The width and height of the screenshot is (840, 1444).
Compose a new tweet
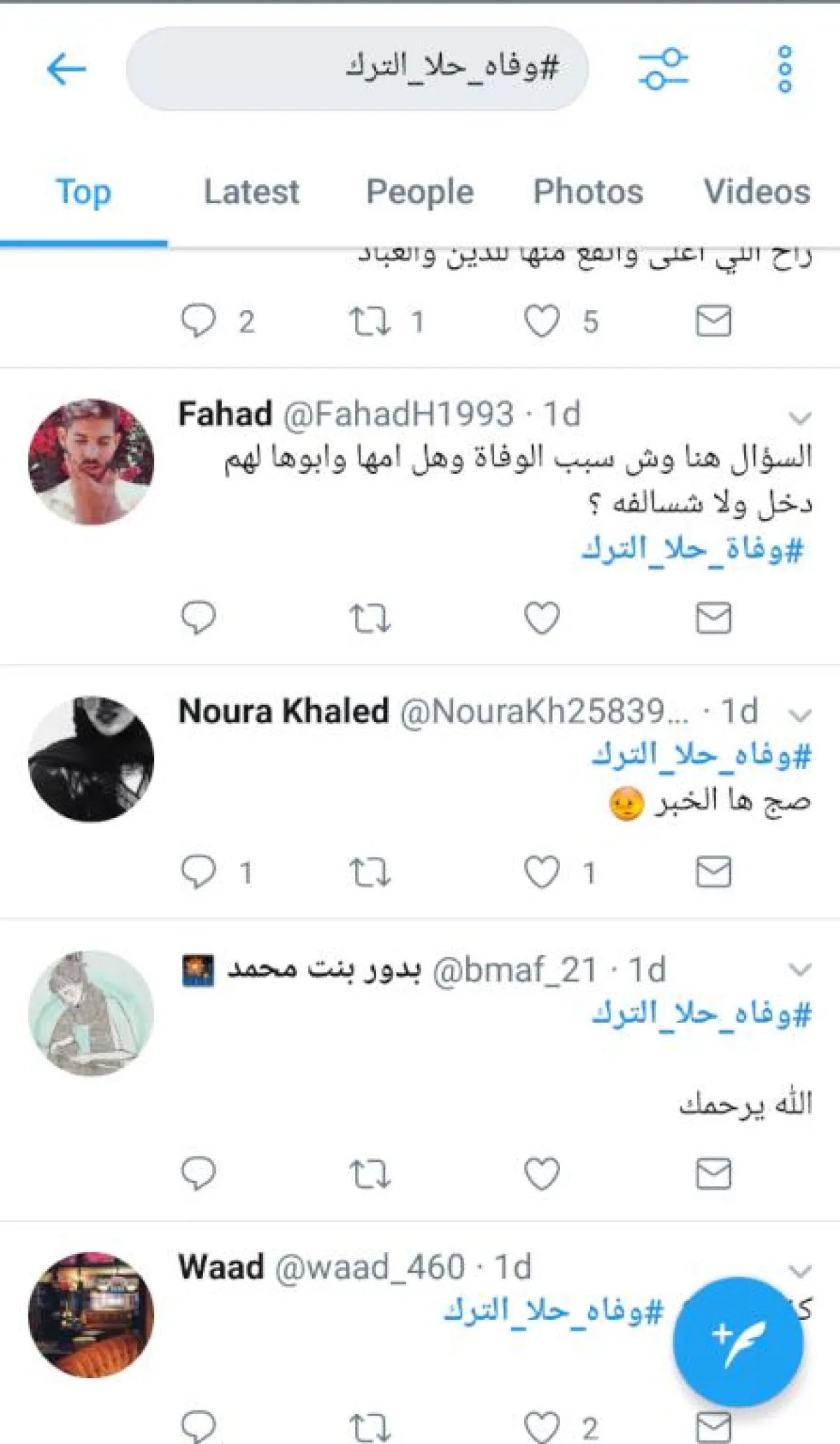[x=738, y=1342]
